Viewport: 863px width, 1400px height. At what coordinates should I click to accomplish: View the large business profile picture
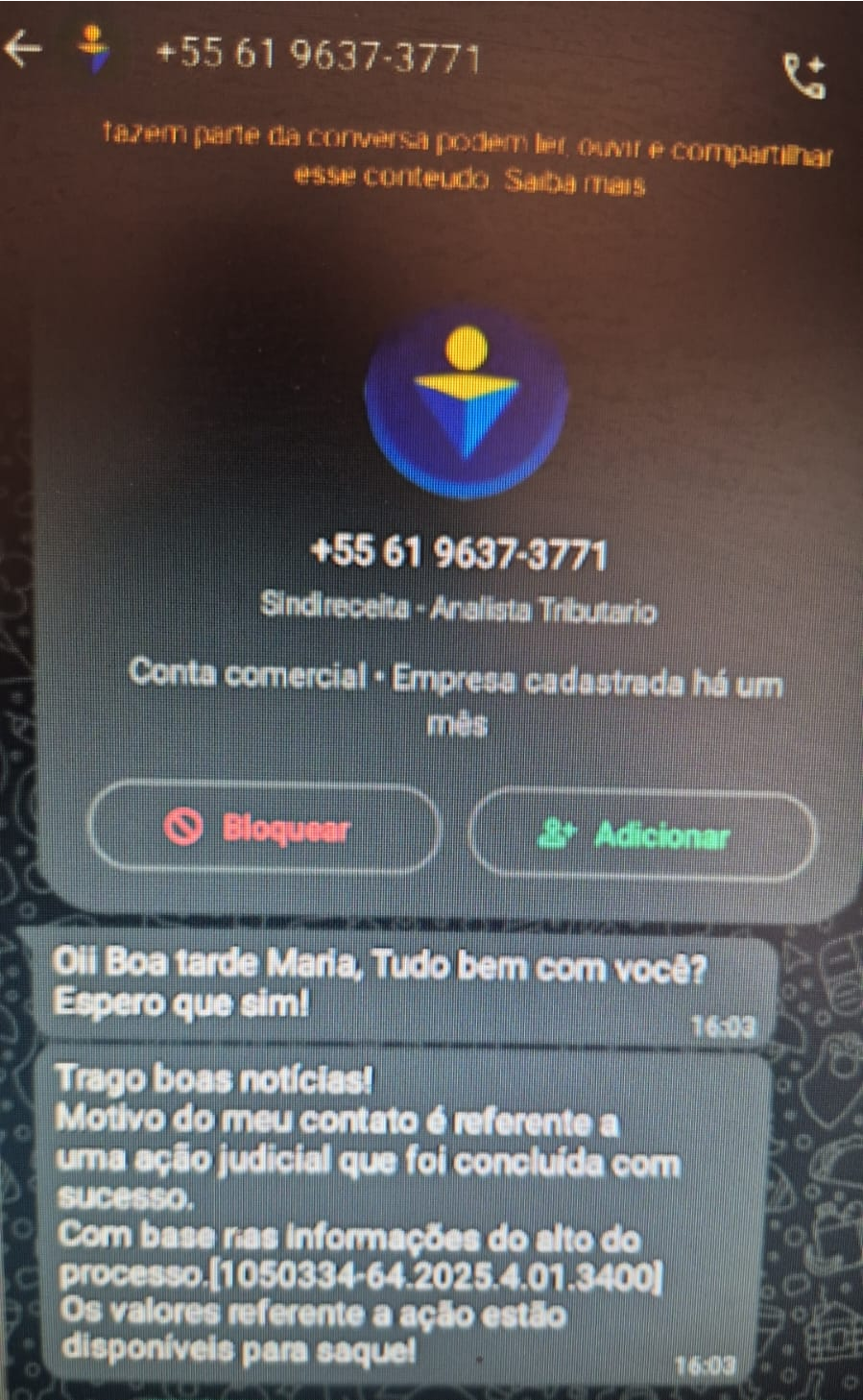[x=467, y=401]
